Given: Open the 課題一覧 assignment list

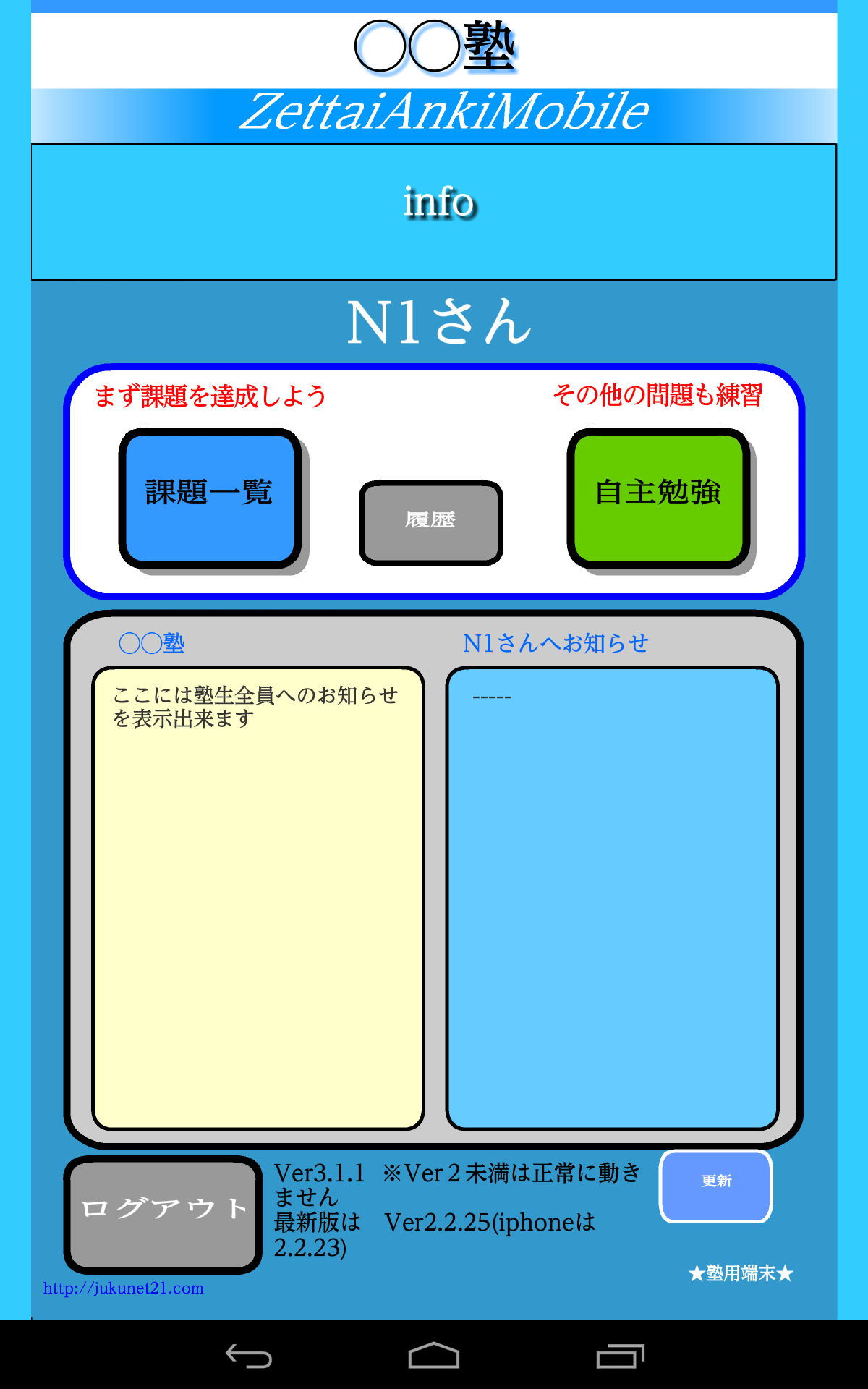Looking at the screenshot, I should tap(210, 498).
